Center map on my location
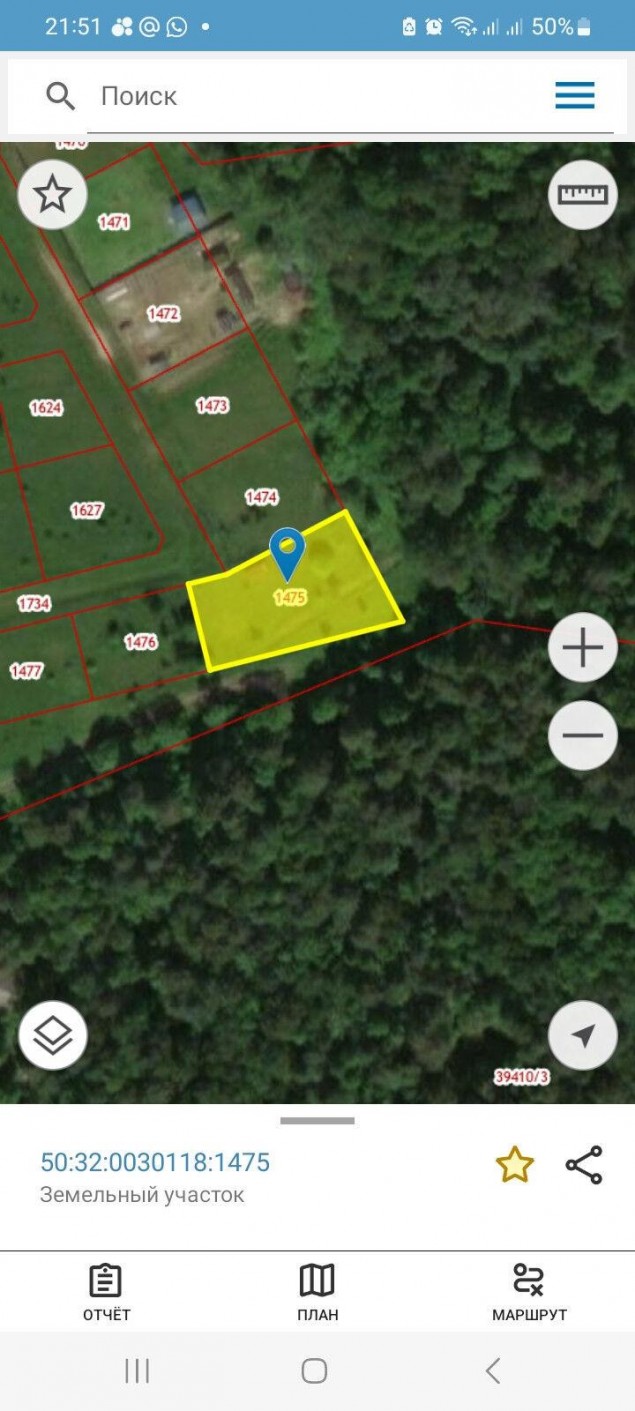The width and height of the screenshot is (635, 1411). point(583,1036)
